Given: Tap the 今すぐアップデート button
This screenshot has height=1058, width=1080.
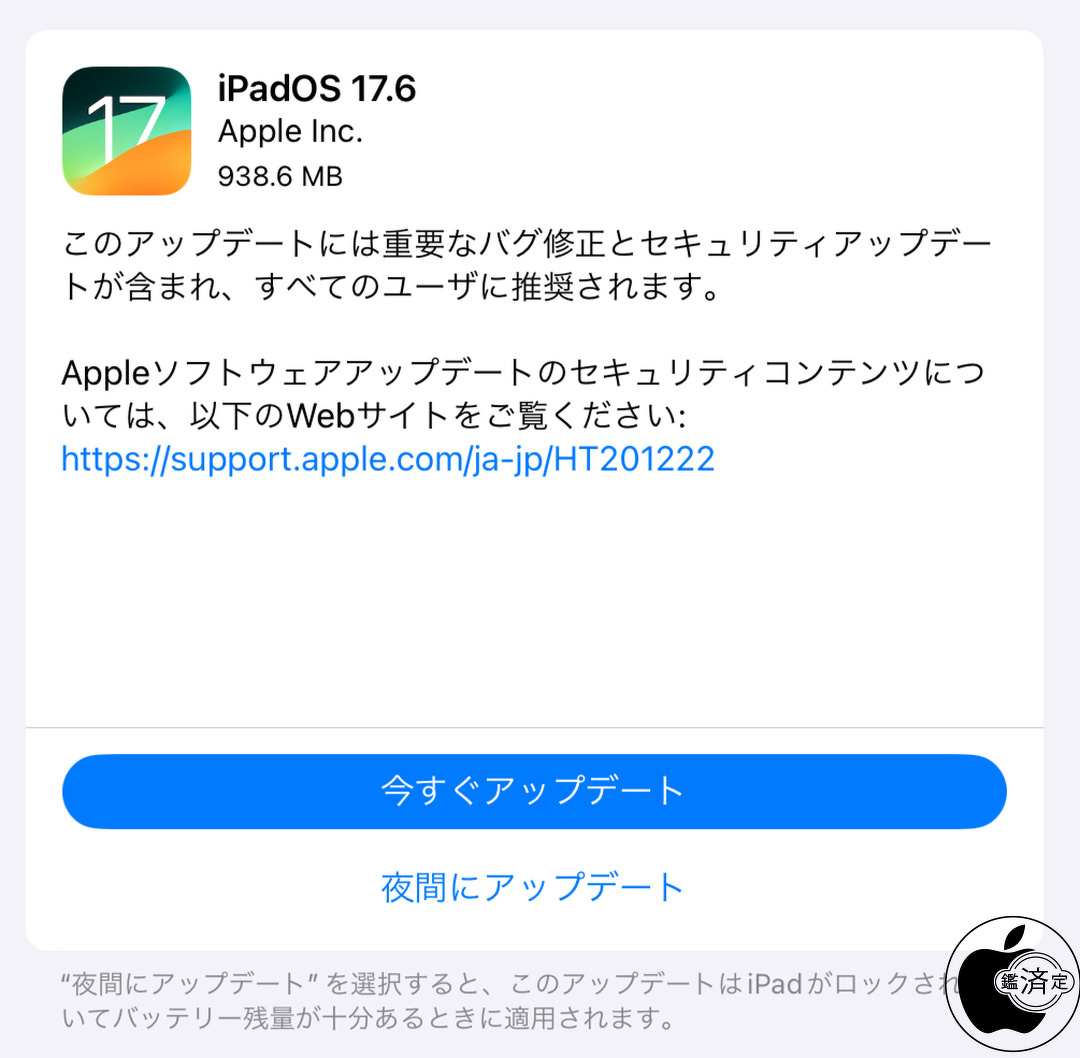Looking at the screenshot, I should tap(533, 791).
